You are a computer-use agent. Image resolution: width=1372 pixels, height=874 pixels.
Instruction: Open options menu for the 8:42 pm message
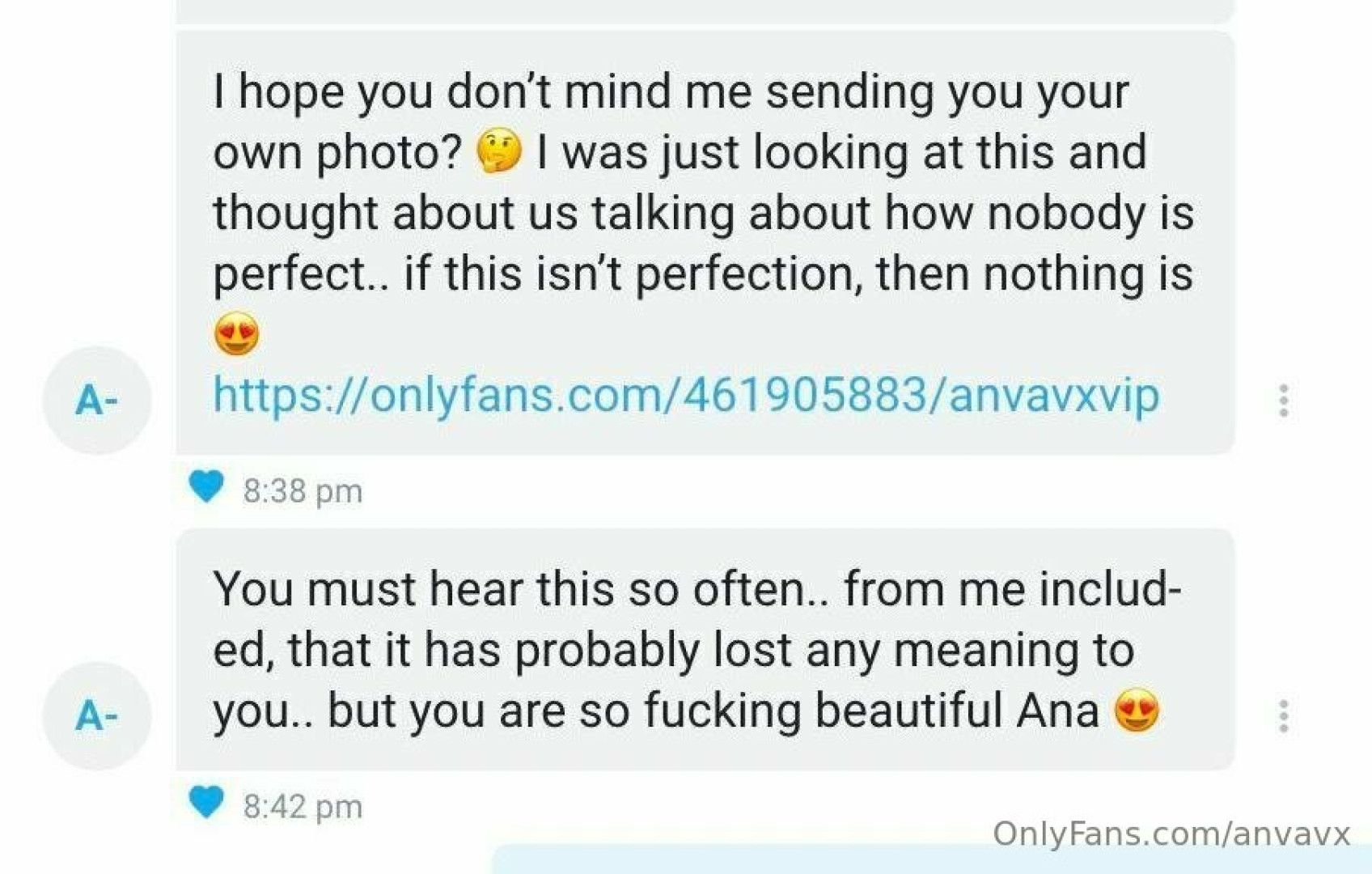coord(1283,716)
